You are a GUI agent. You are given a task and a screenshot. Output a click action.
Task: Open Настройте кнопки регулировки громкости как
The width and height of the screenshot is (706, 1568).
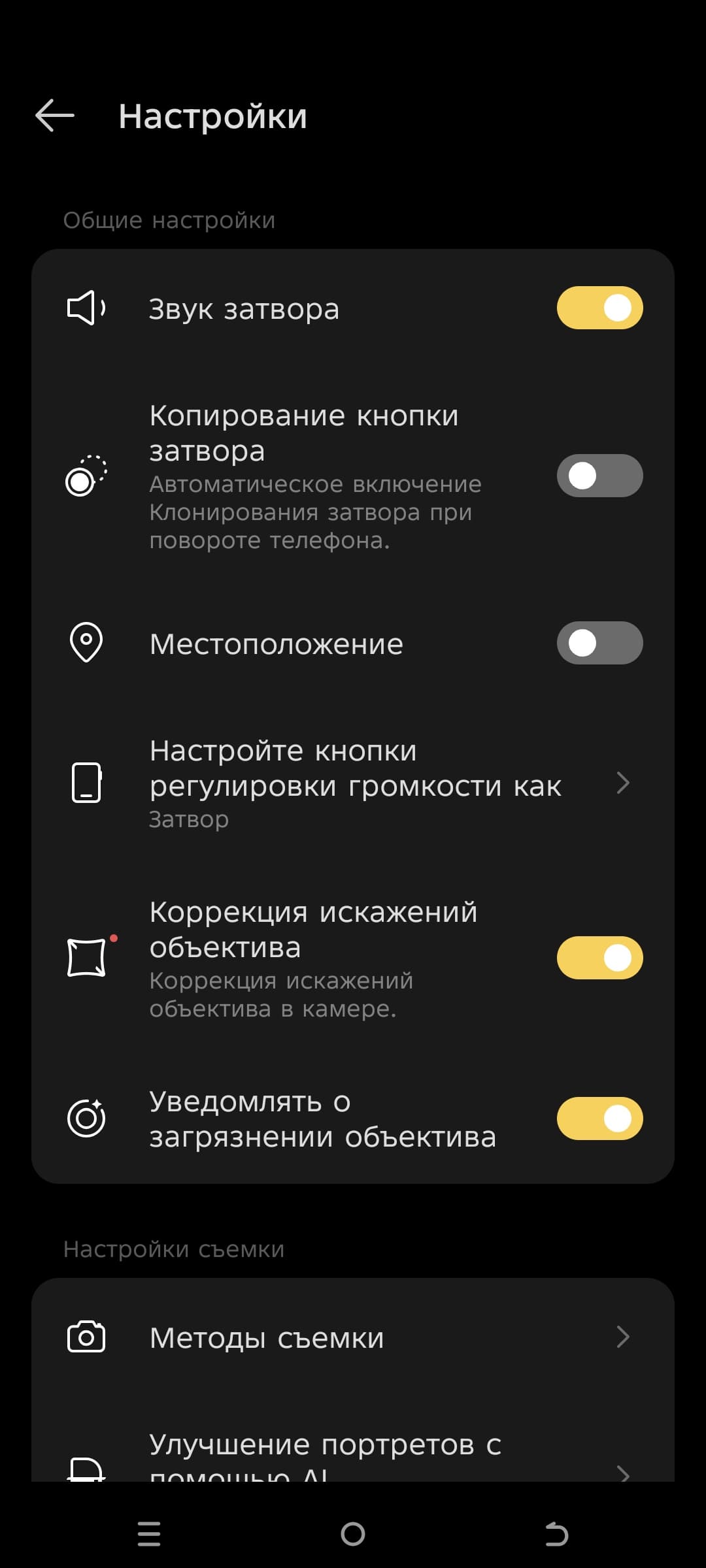(353, 783)
